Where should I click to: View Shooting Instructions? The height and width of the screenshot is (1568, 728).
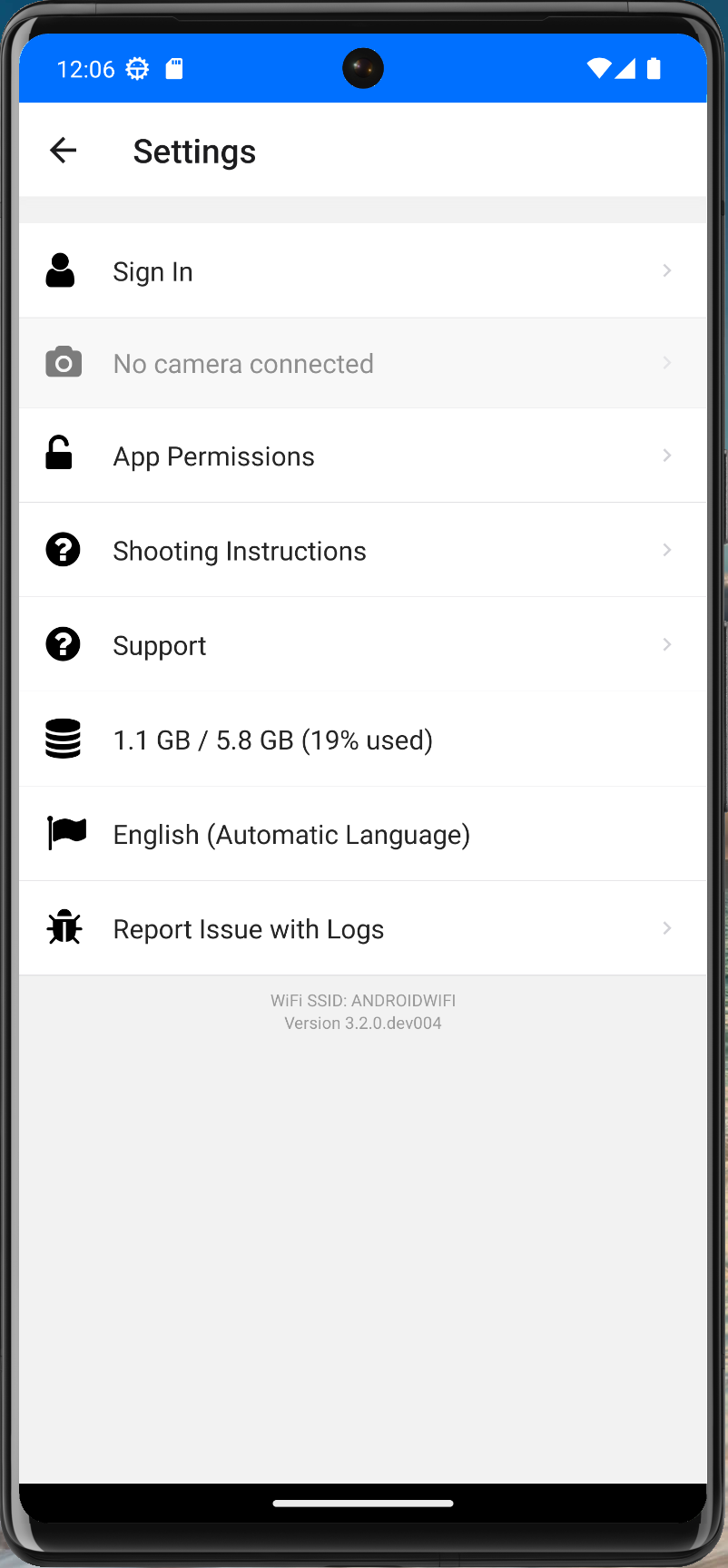tap(363, 550)
